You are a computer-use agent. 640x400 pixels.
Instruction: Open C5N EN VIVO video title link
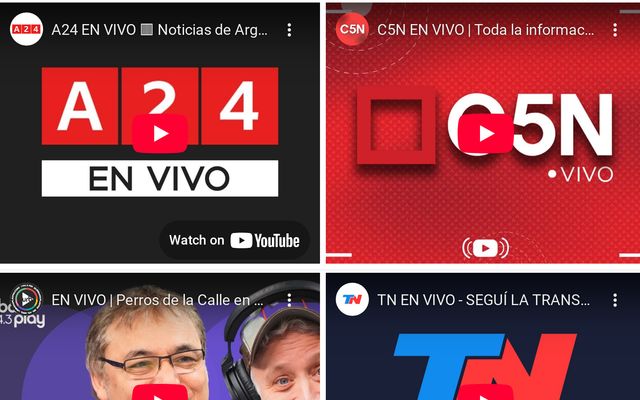485,30
